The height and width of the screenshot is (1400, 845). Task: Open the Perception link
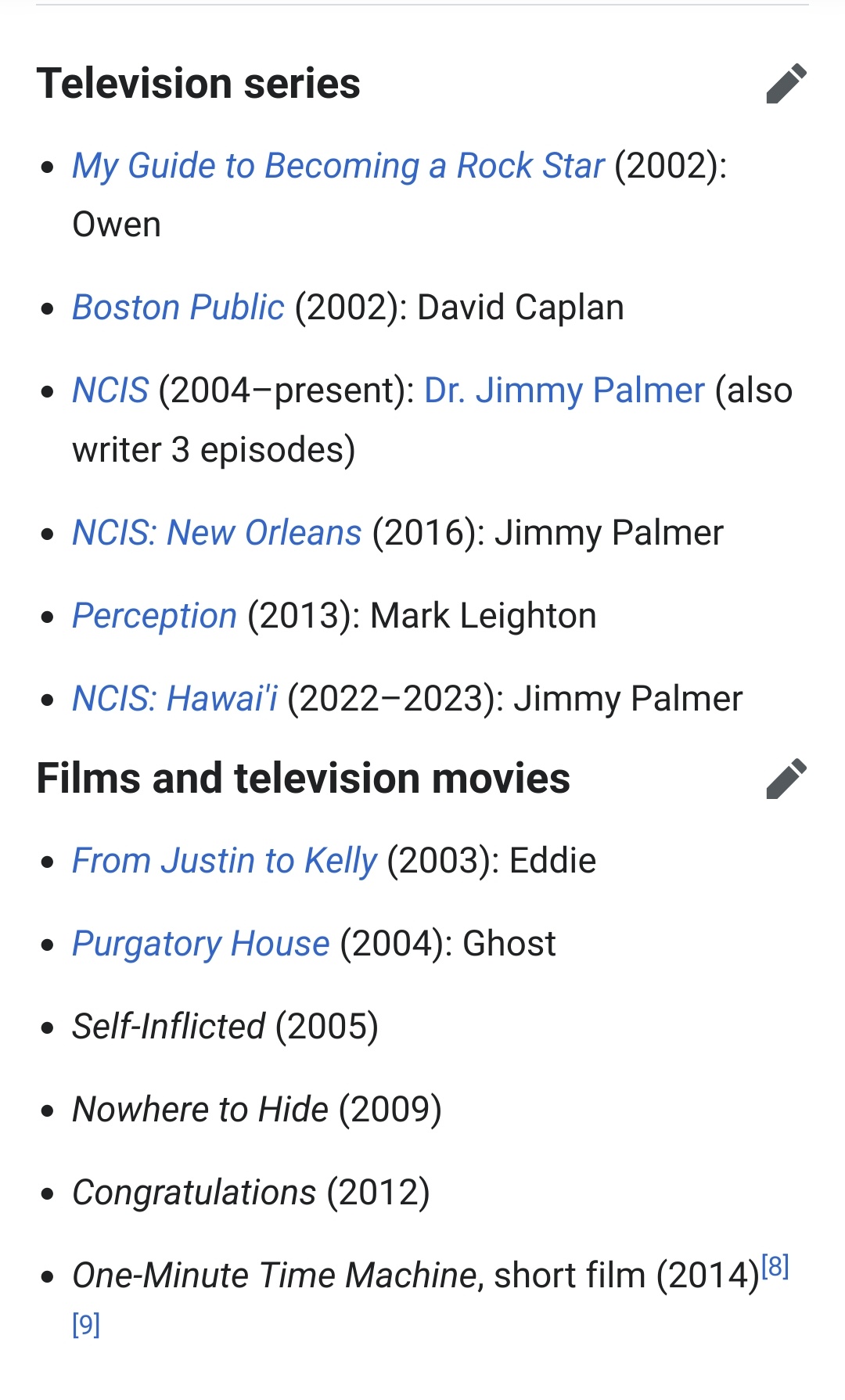[x=154, y=617]
